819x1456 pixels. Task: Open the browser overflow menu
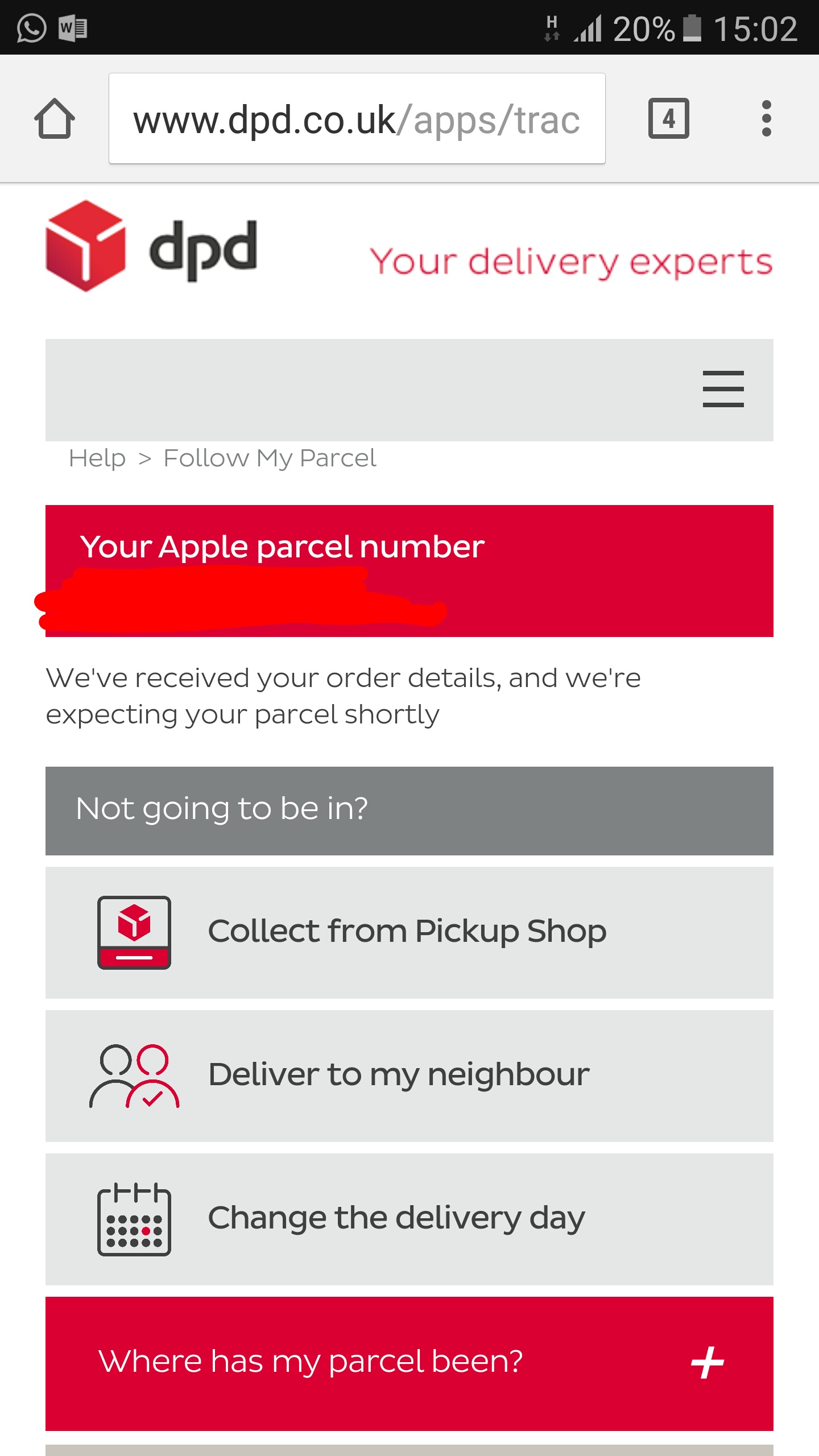pyautogui.click(x=766, y=119)
